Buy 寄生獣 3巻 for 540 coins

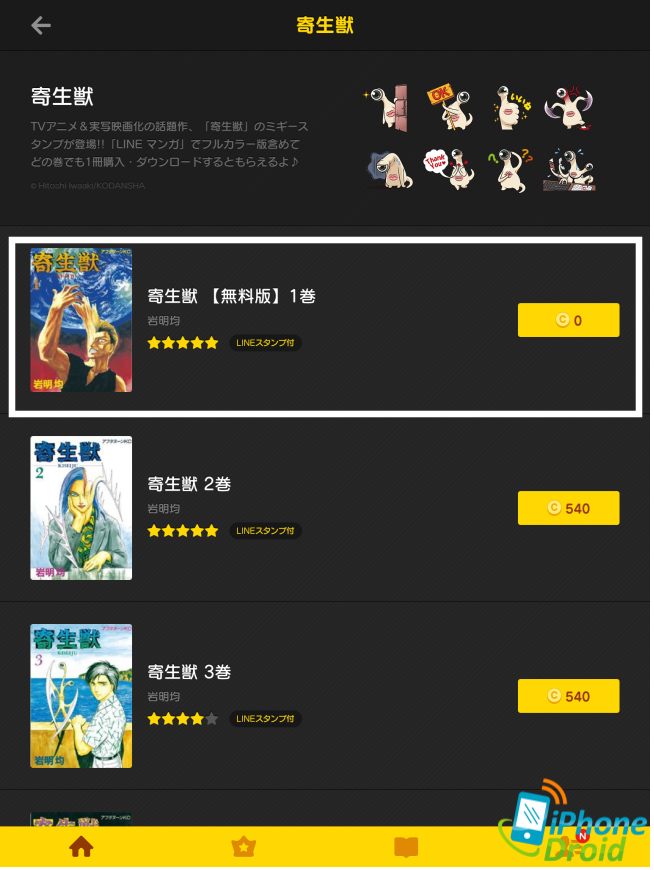(568, 696)
